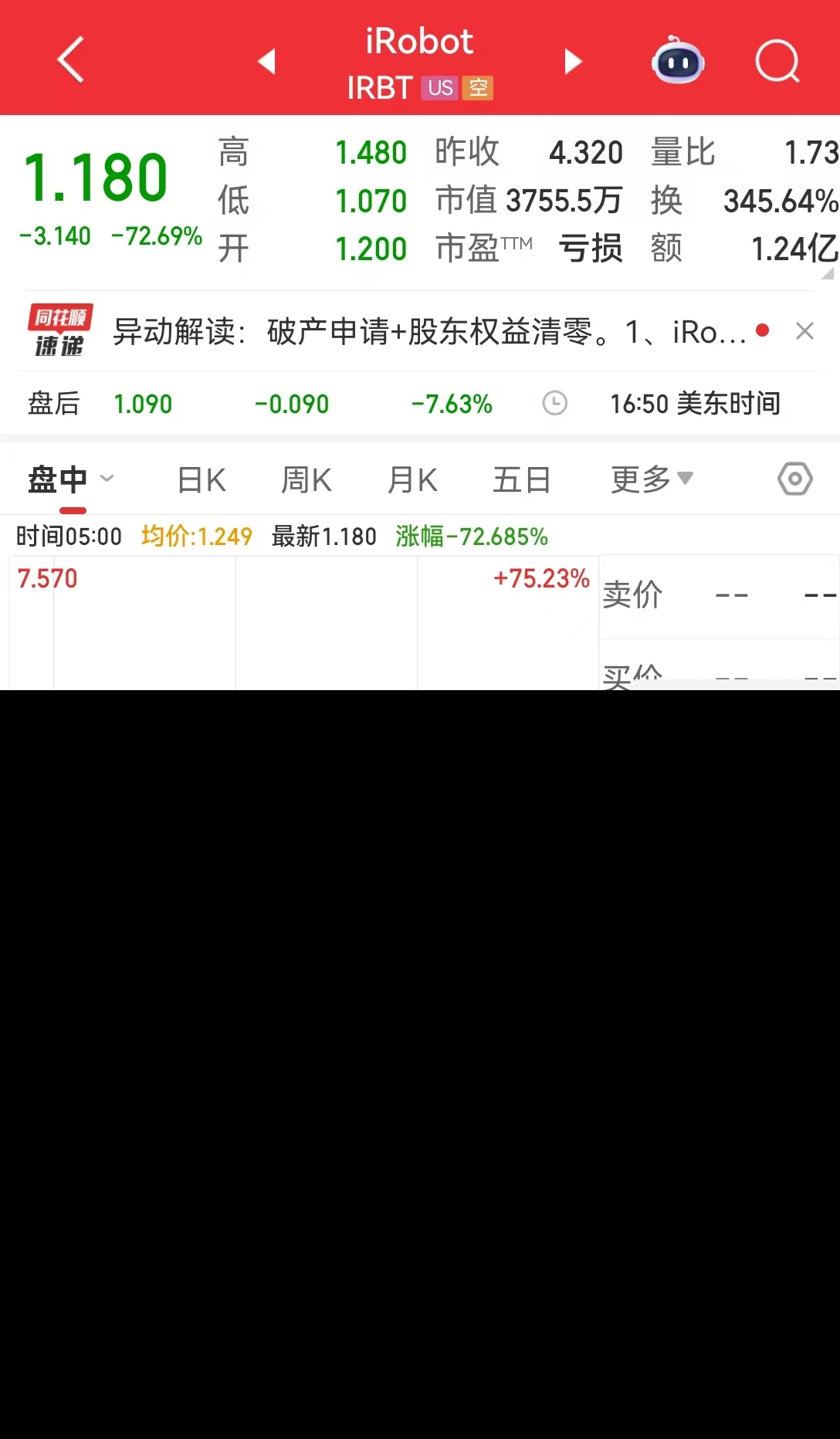Image resolution: width=840 pixels, height=1439 pixels.
Task: Open the 异动解读 news flash
Action: (428, 332)
